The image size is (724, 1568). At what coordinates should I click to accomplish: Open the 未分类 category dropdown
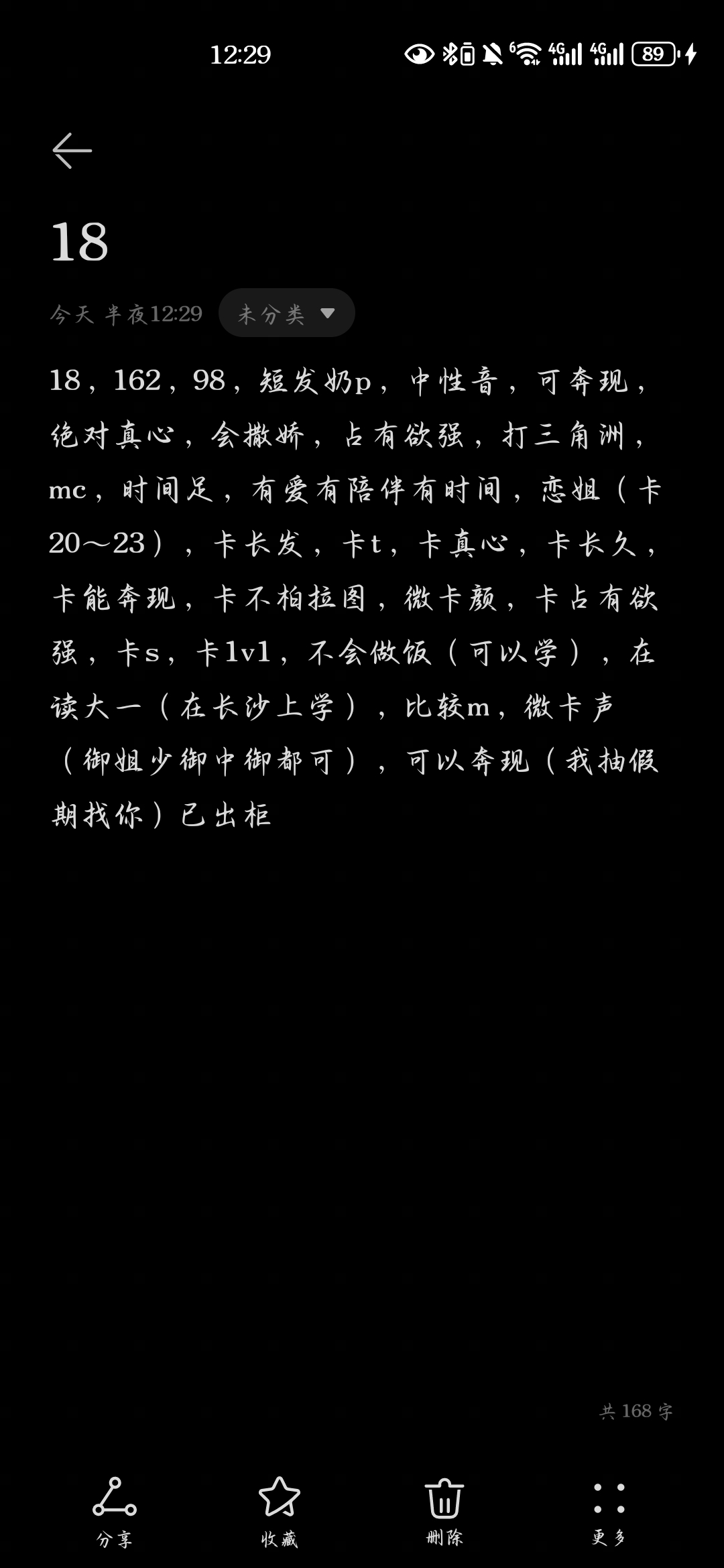[x=286, y=313]
